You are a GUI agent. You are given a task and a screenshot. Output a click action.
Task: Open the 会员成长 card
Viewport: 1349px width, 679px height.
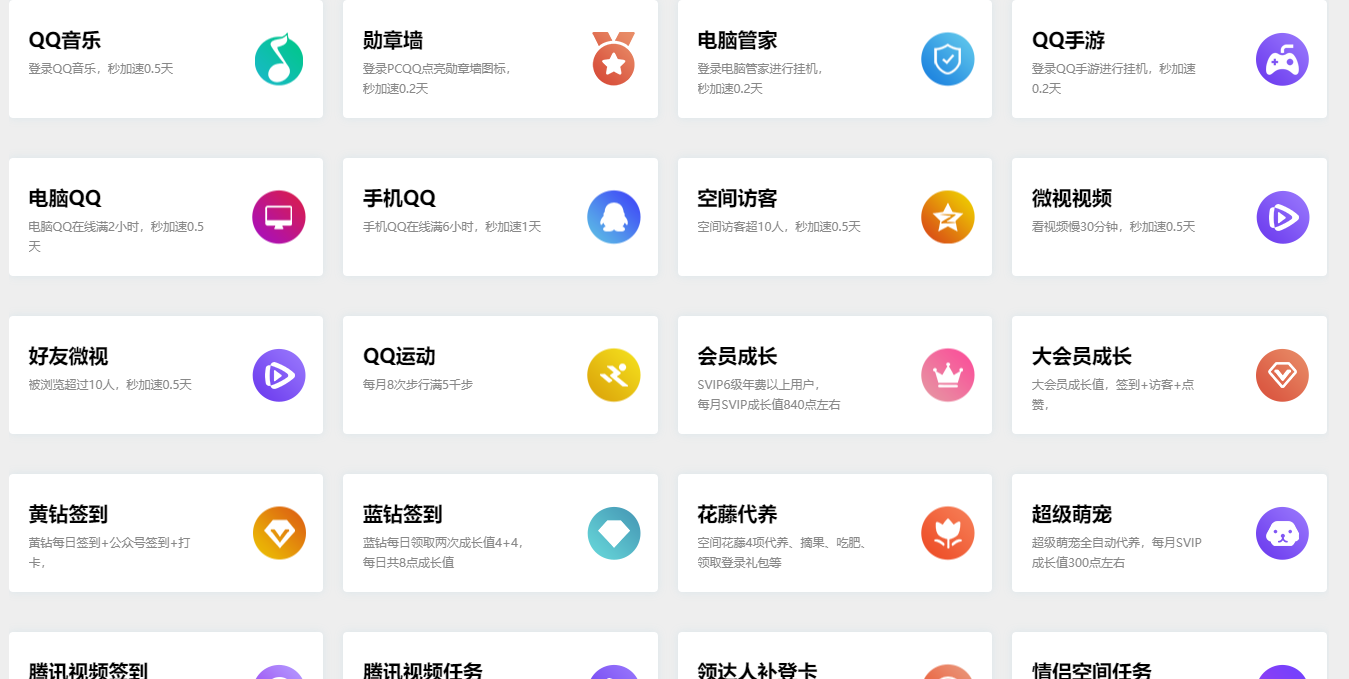[835, 375]
